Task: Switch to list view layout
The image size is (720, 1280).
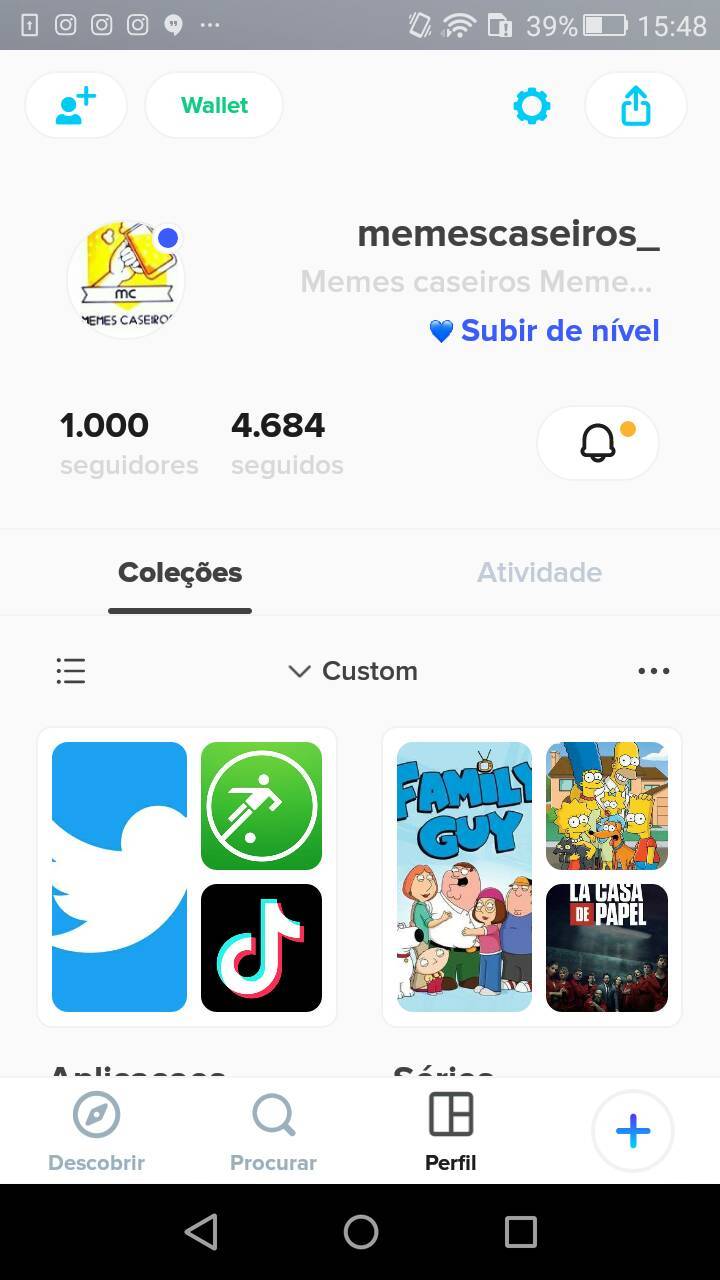Action: coord(70,671)
